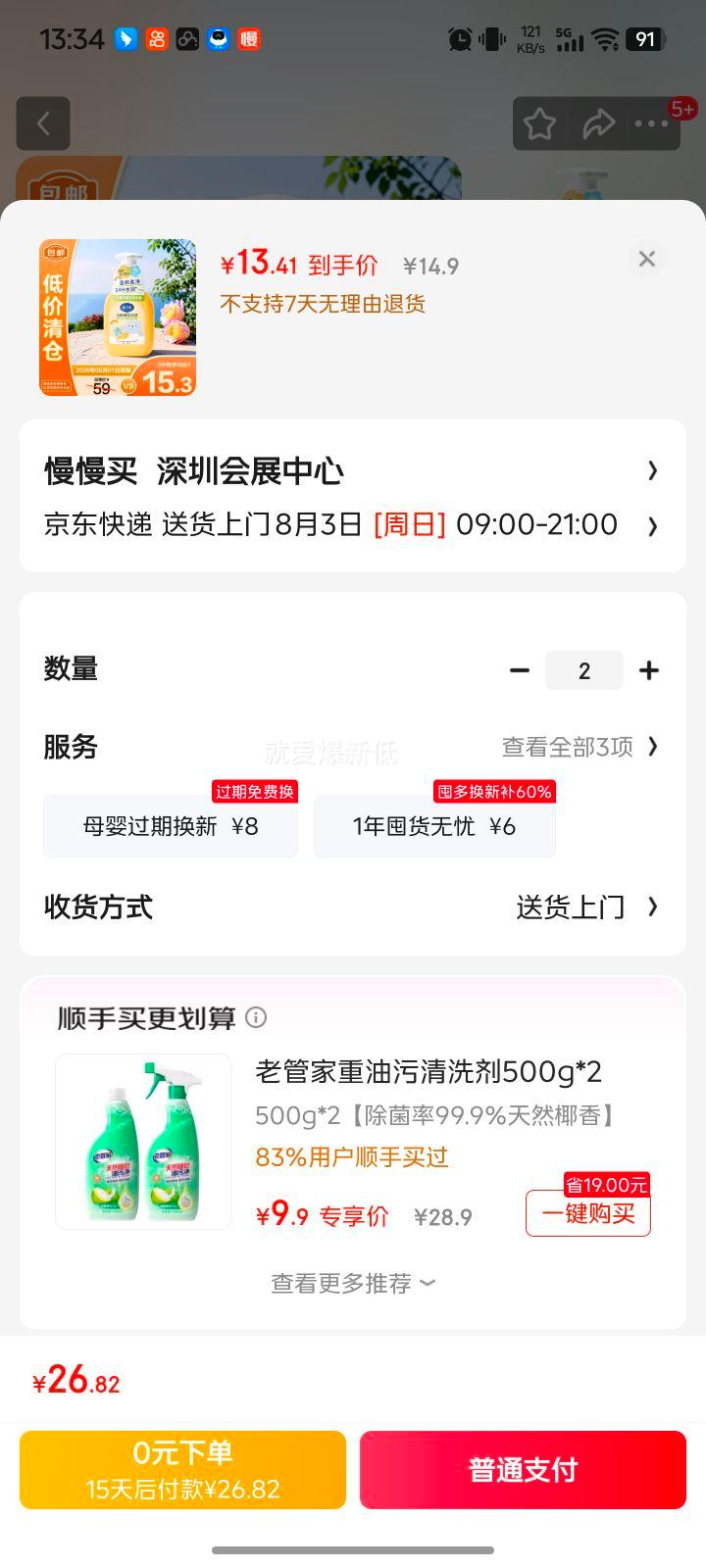This screenshot has height=1568, width=706.
Task: Tap 一键购买 for the cleaner bundle
Action: (x=587, y=1213)
